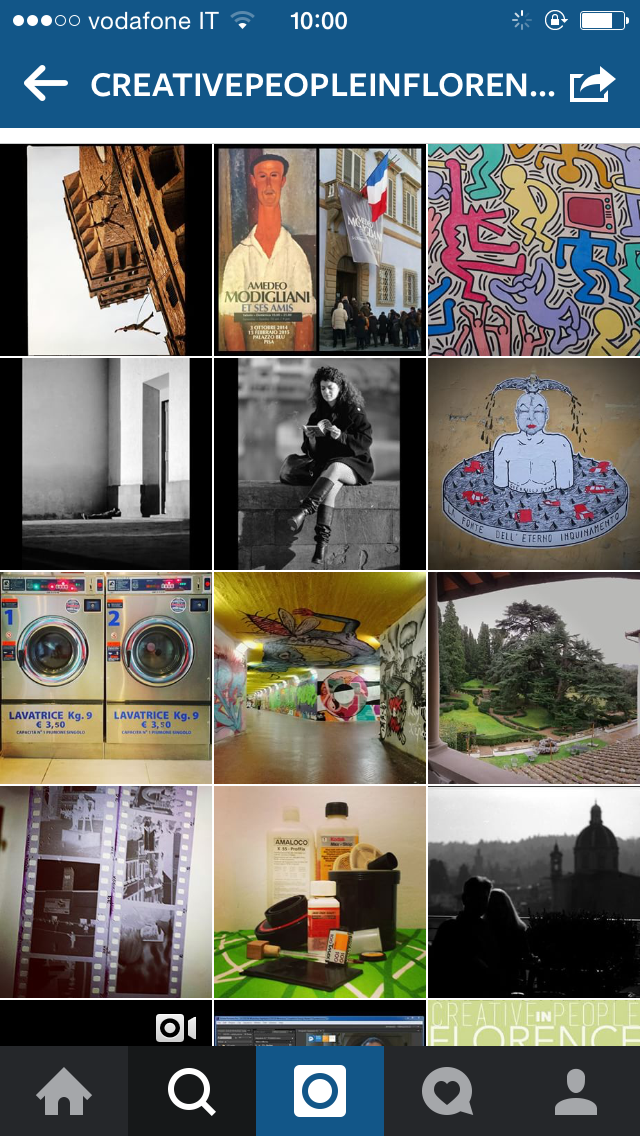Screen dimensions: 640x1136
Task: View the woman reading on wall photo
Action: pos(320,463)
